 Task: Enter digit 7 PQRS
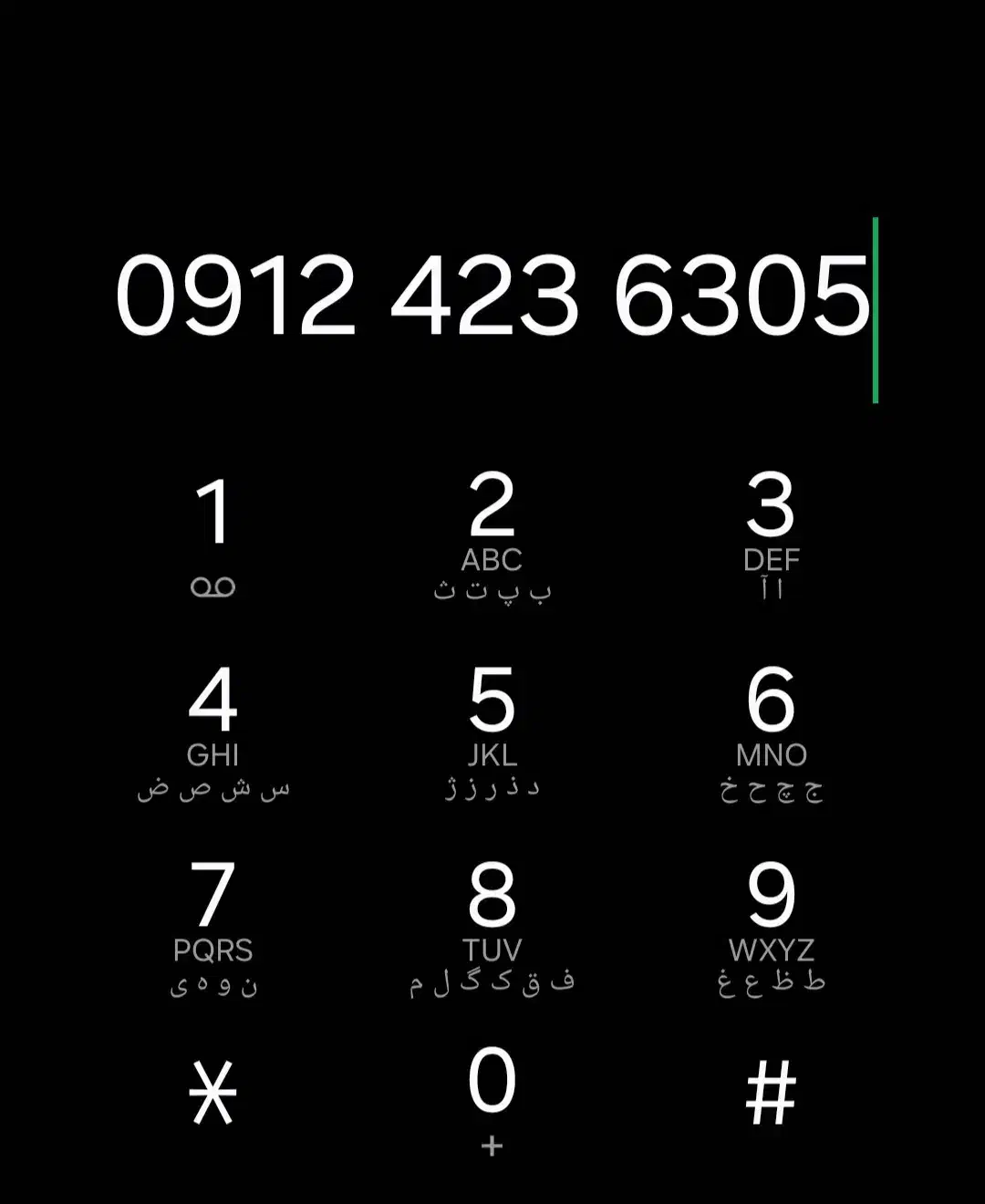213,926
